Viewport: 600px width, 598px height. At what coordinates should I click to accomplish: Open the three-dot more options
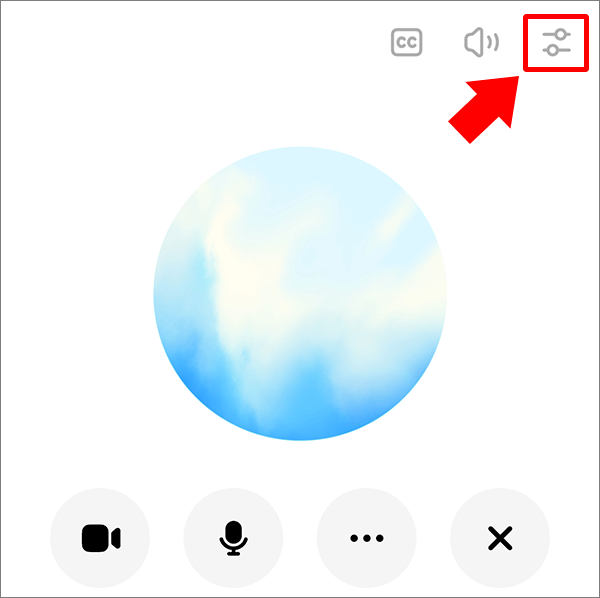(x=366, y=538)
